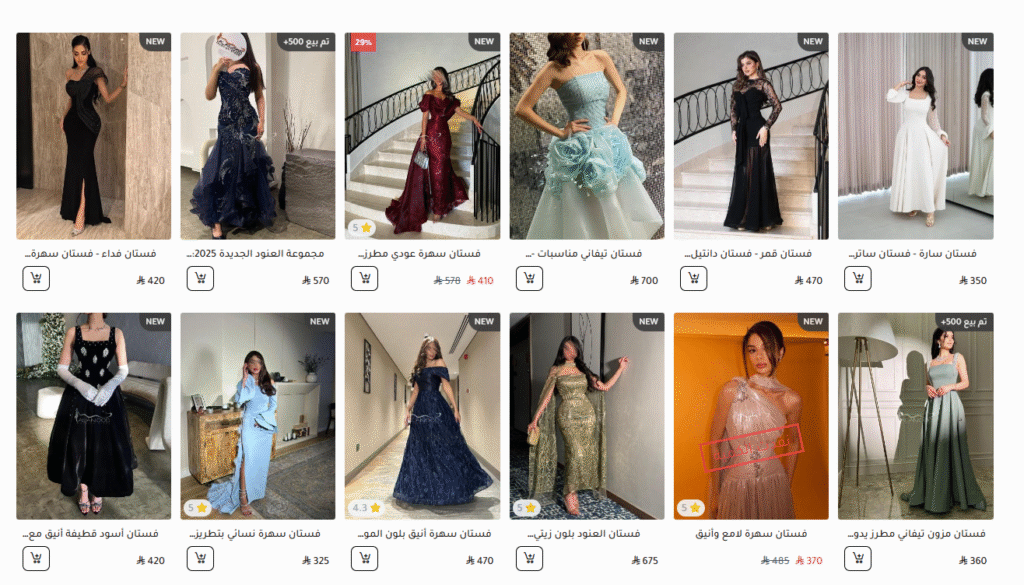Open فستان أسود قطيفة أنيق product
This screenshot has height=585, width=1024.
[93, 416]
